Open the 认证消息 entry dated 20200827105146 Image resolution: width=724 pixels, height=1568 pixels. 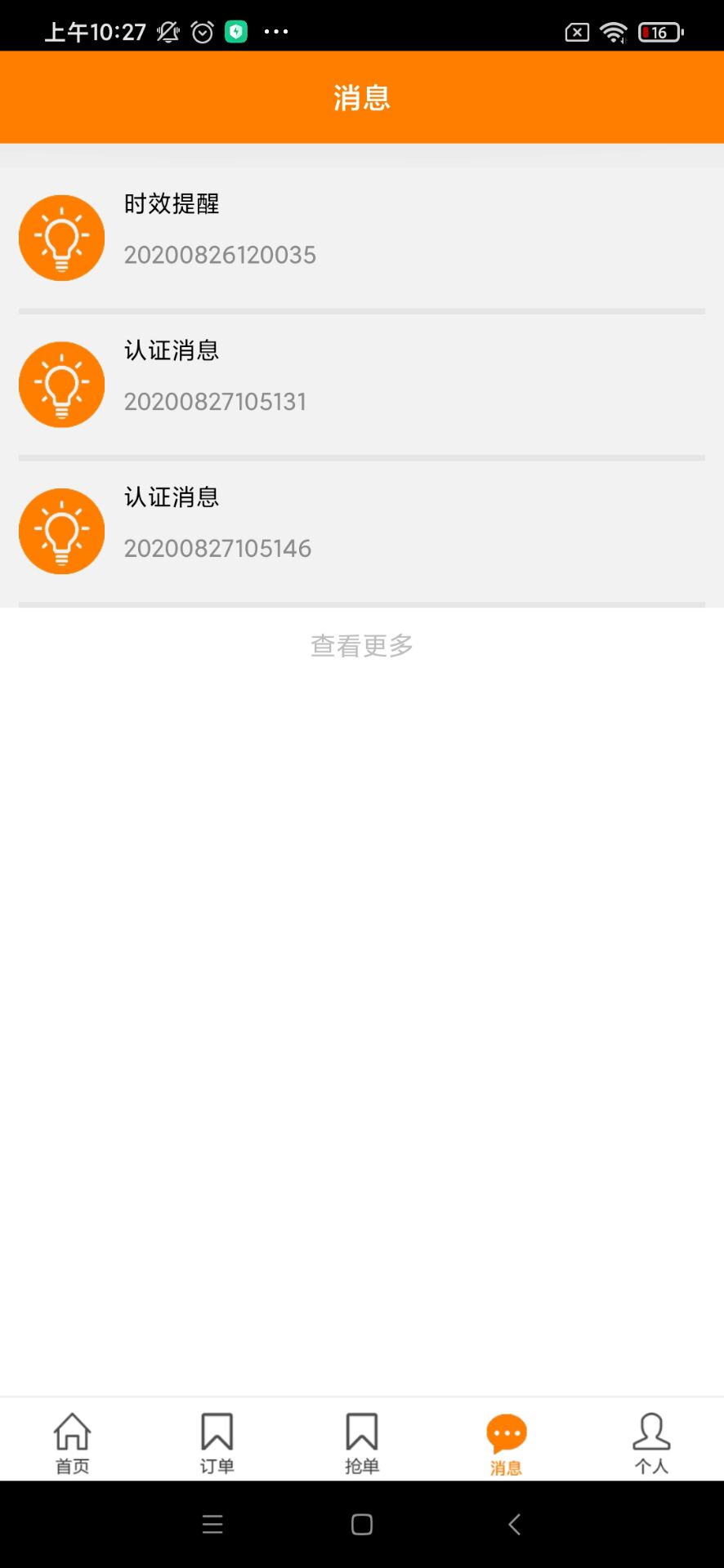coord(362,530)
